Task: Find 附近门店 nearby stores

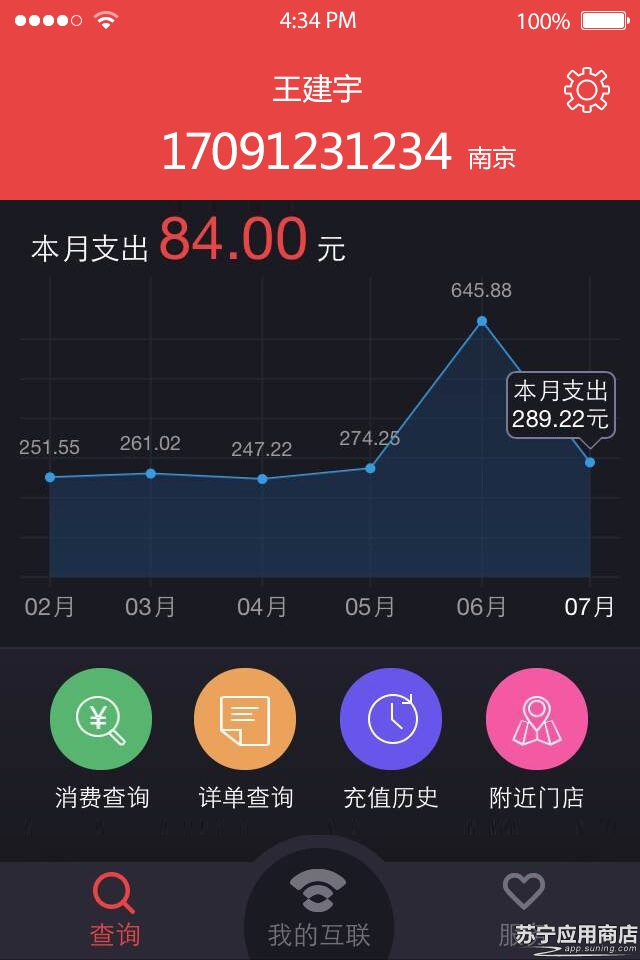Action: [536, 719]
